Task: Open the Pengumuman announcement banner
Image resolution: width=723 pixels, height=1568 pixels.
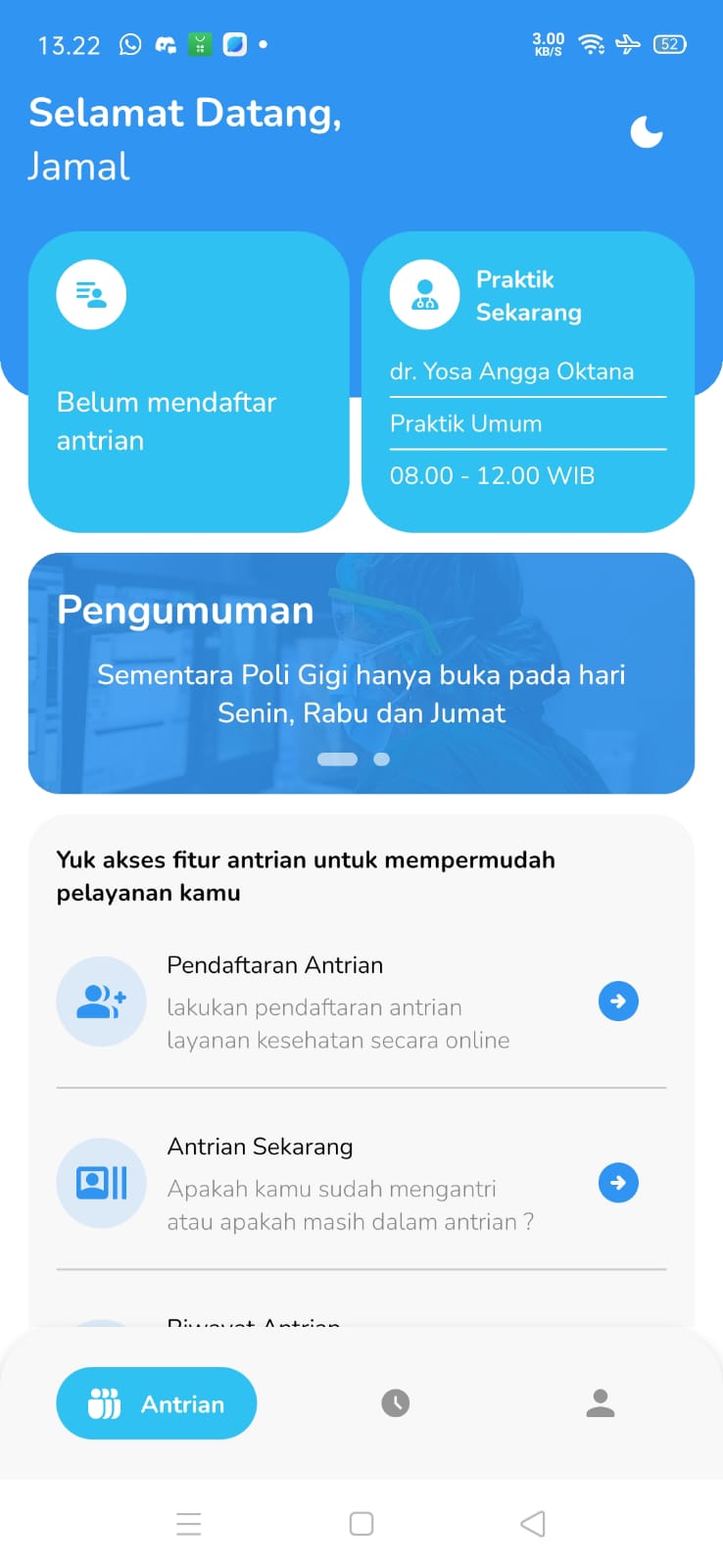Action: [x=361, y=672]
